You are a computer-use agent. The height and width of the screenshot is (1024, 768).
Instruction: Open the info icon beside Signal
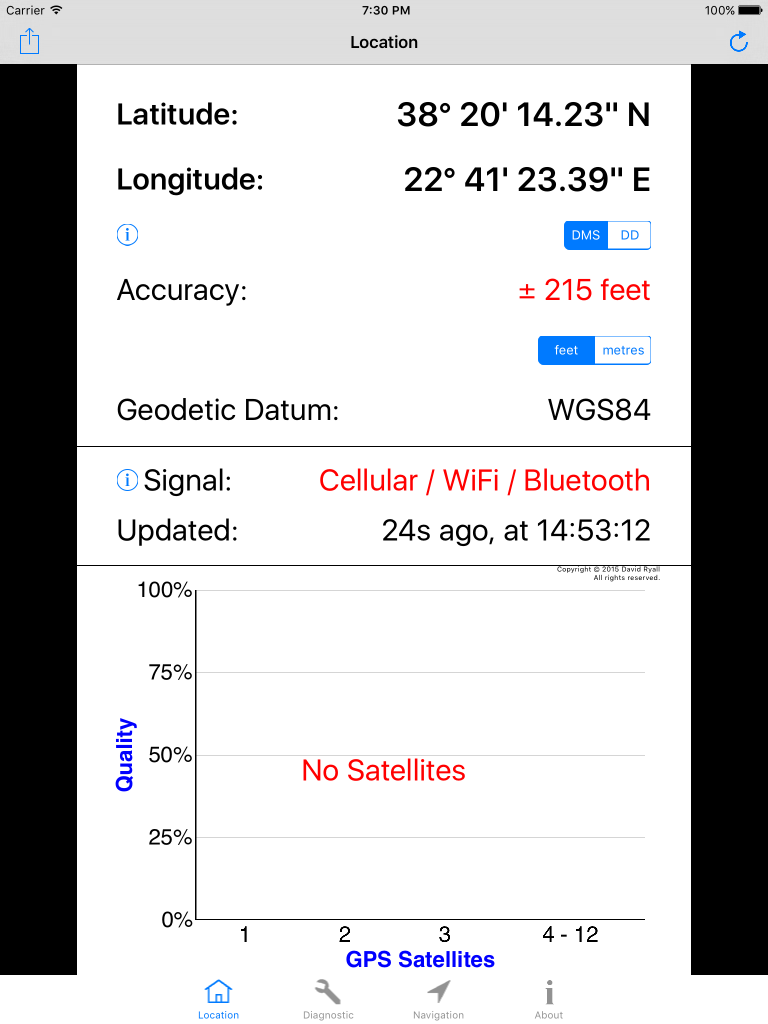point(127,481)
